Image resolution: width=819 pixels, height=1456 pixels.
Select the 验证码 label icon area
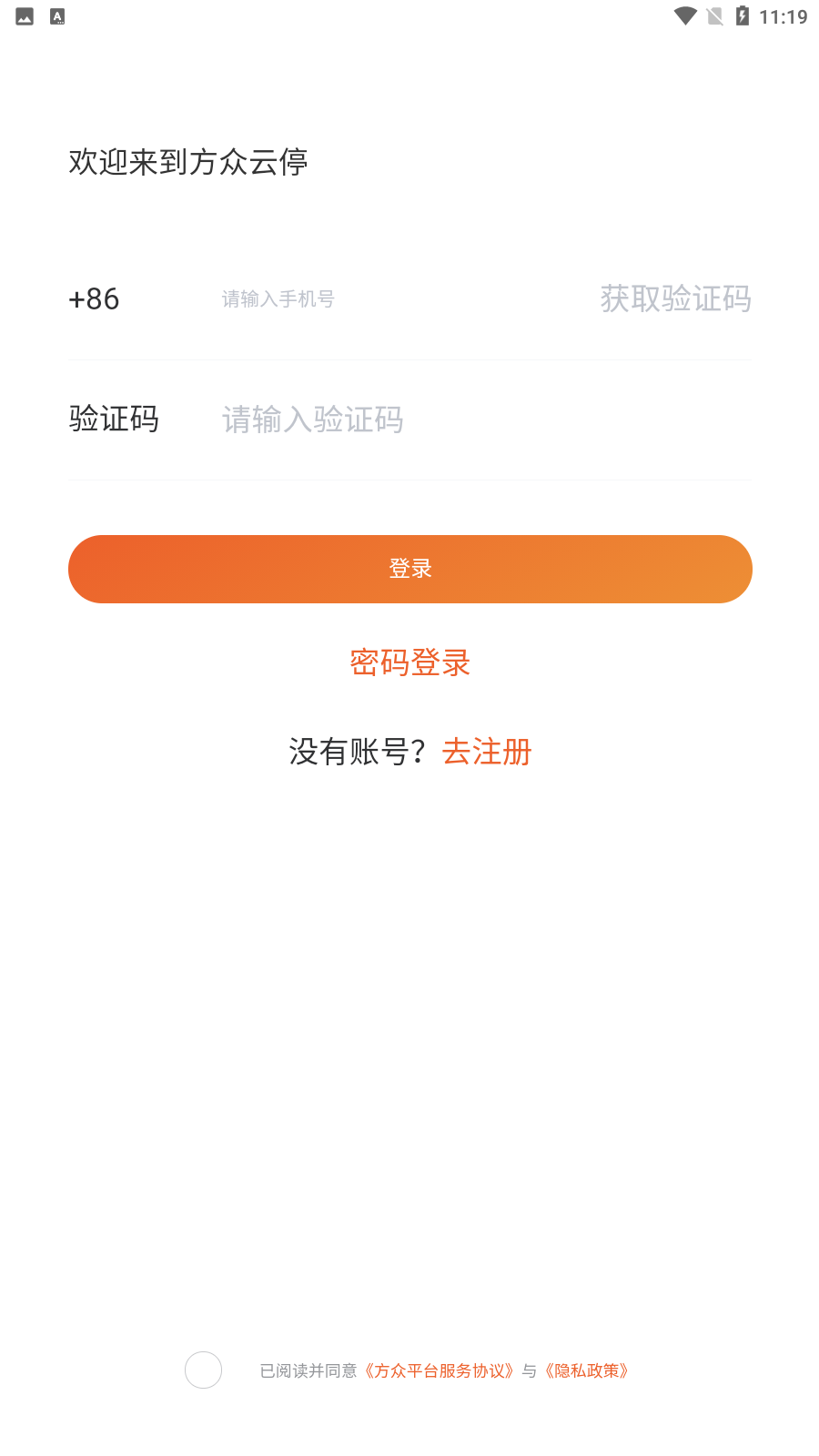114,420
